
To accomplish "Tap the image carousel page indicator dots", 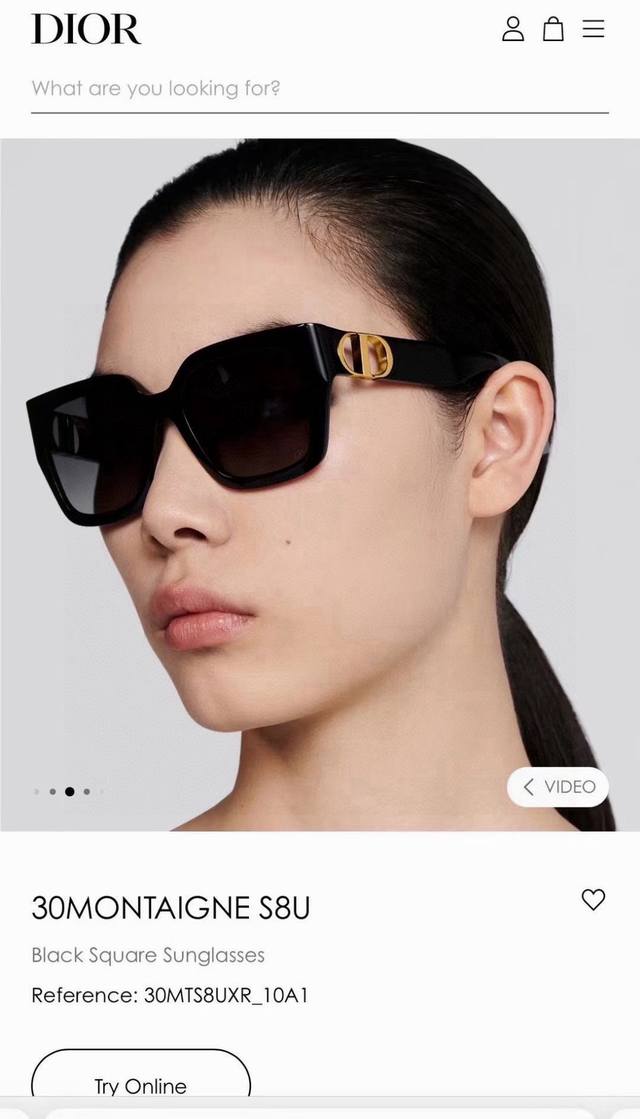I will 69,791.
